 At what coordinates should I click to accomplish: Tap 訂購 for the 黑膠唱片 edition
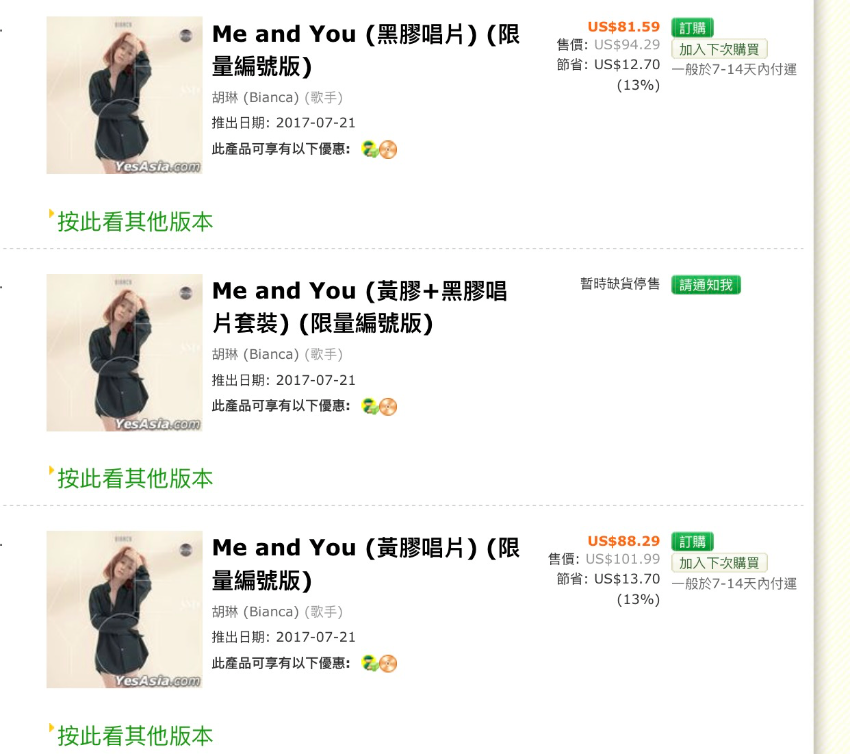(x=692, y=27)
